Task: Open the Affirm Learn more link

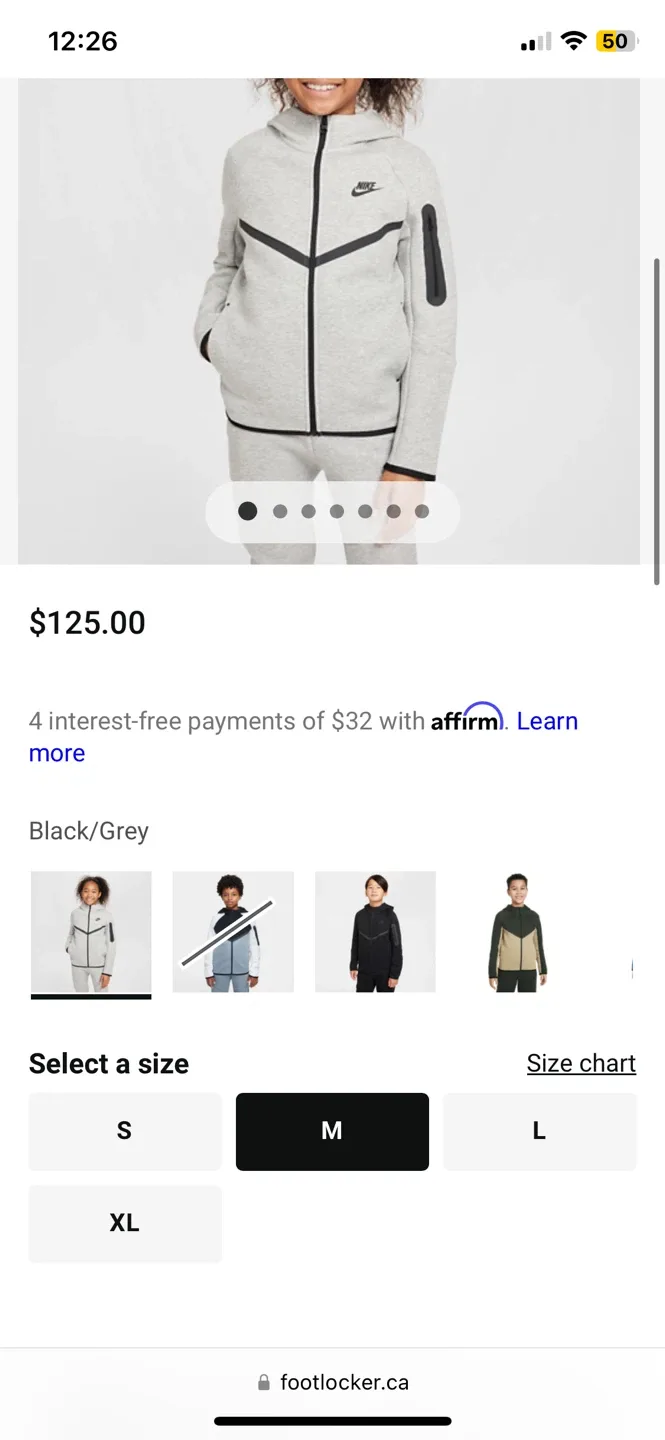Action: pos(546,722)
